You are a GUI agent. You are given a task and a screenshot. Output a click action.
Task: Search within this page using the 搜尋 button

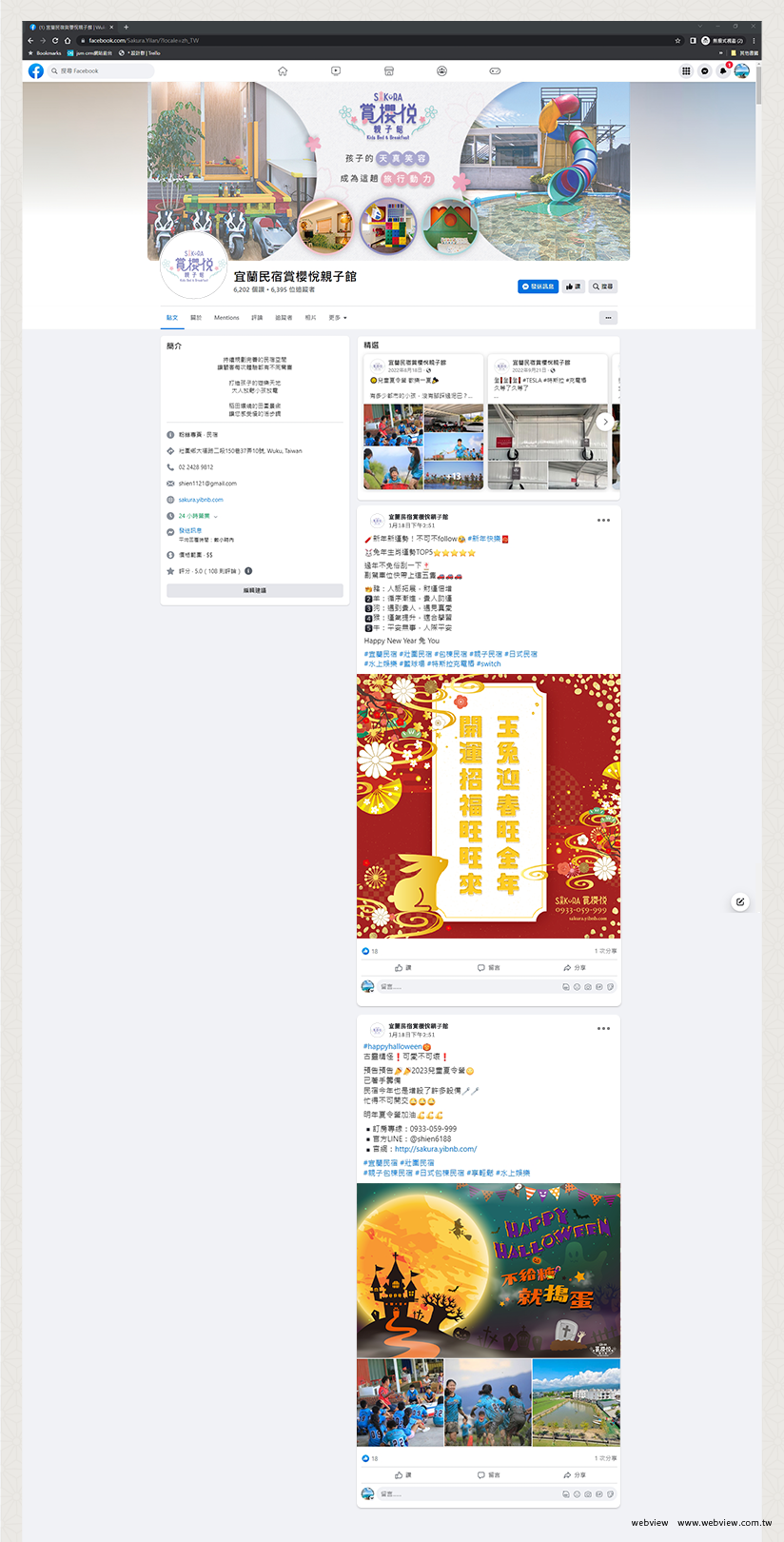pyautogui.click(x=603, y=287)
